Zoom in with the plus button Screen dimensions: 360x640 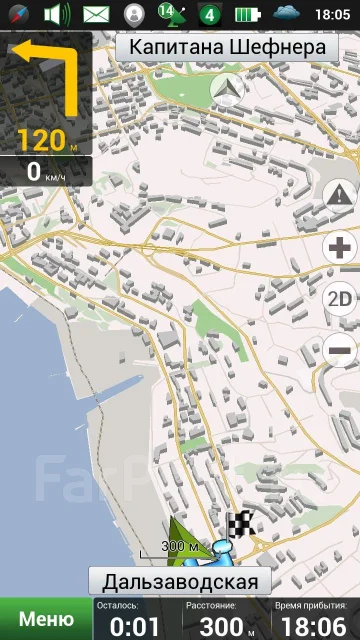click(340, 247)
